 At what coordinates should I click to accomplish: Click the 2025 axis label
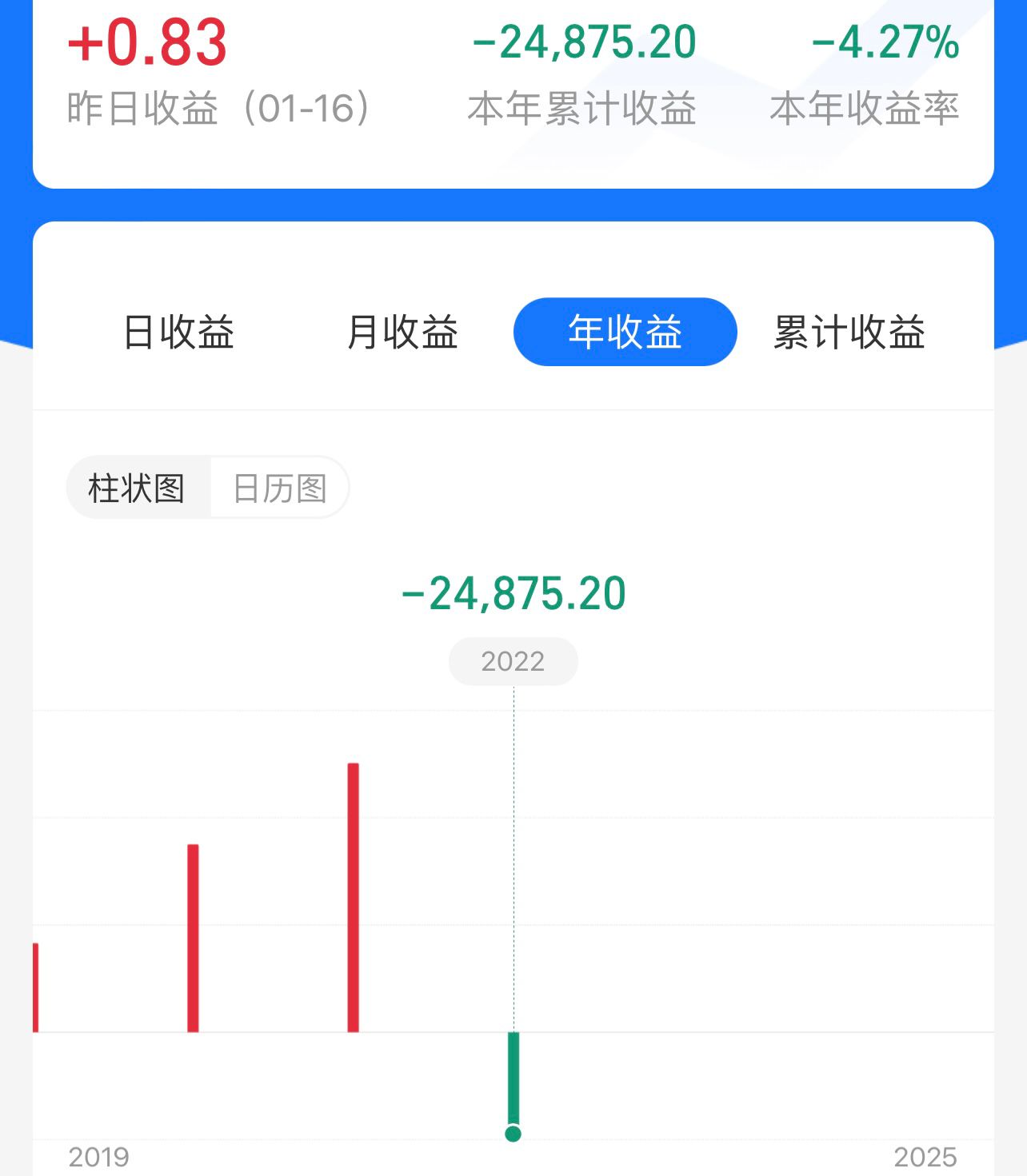[x=925, y=1154]
